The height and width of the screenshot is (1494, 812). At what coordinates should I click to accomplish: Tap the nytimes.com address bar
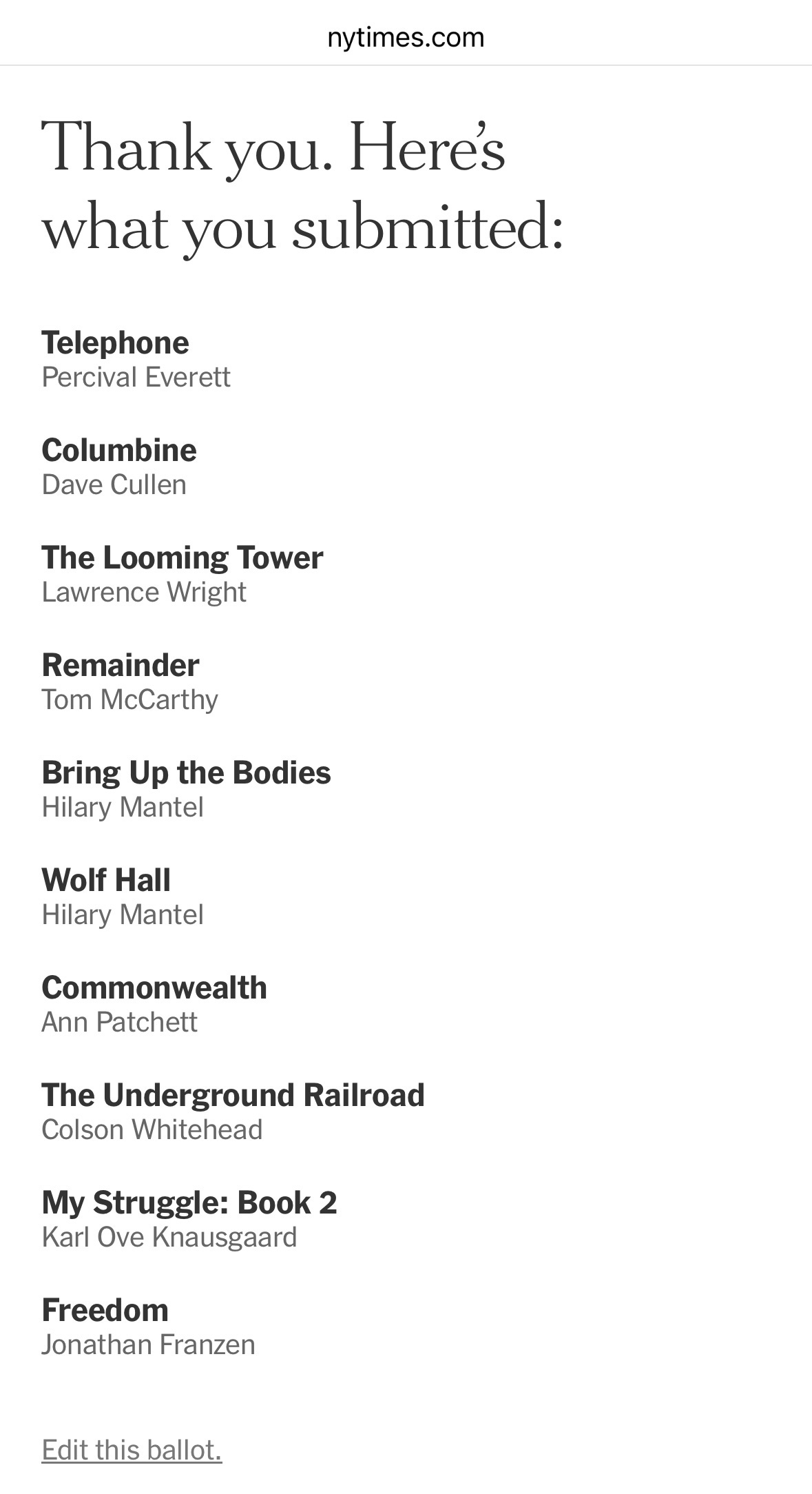click(x=406, y=37)
